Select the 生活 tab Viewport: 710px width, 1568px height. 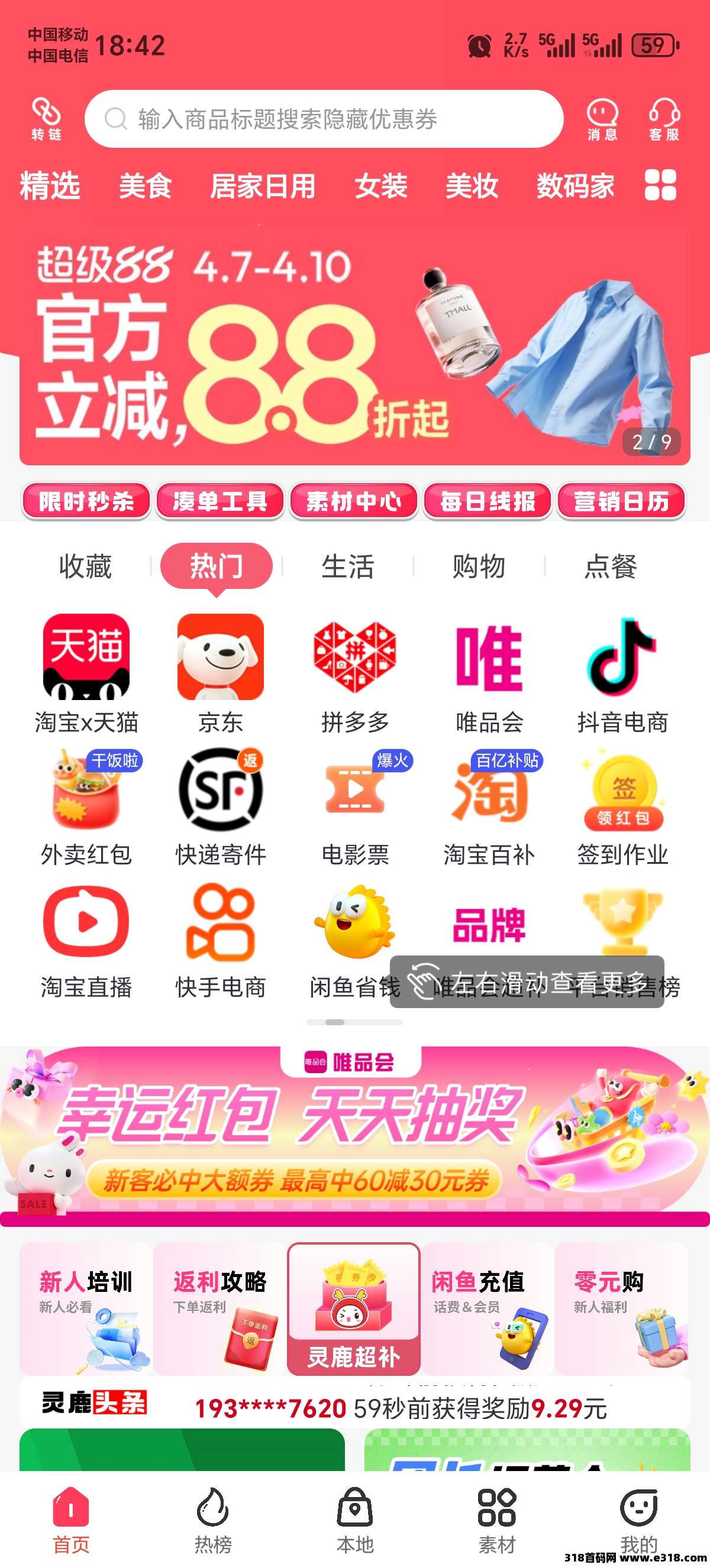[x=347, y=566]
